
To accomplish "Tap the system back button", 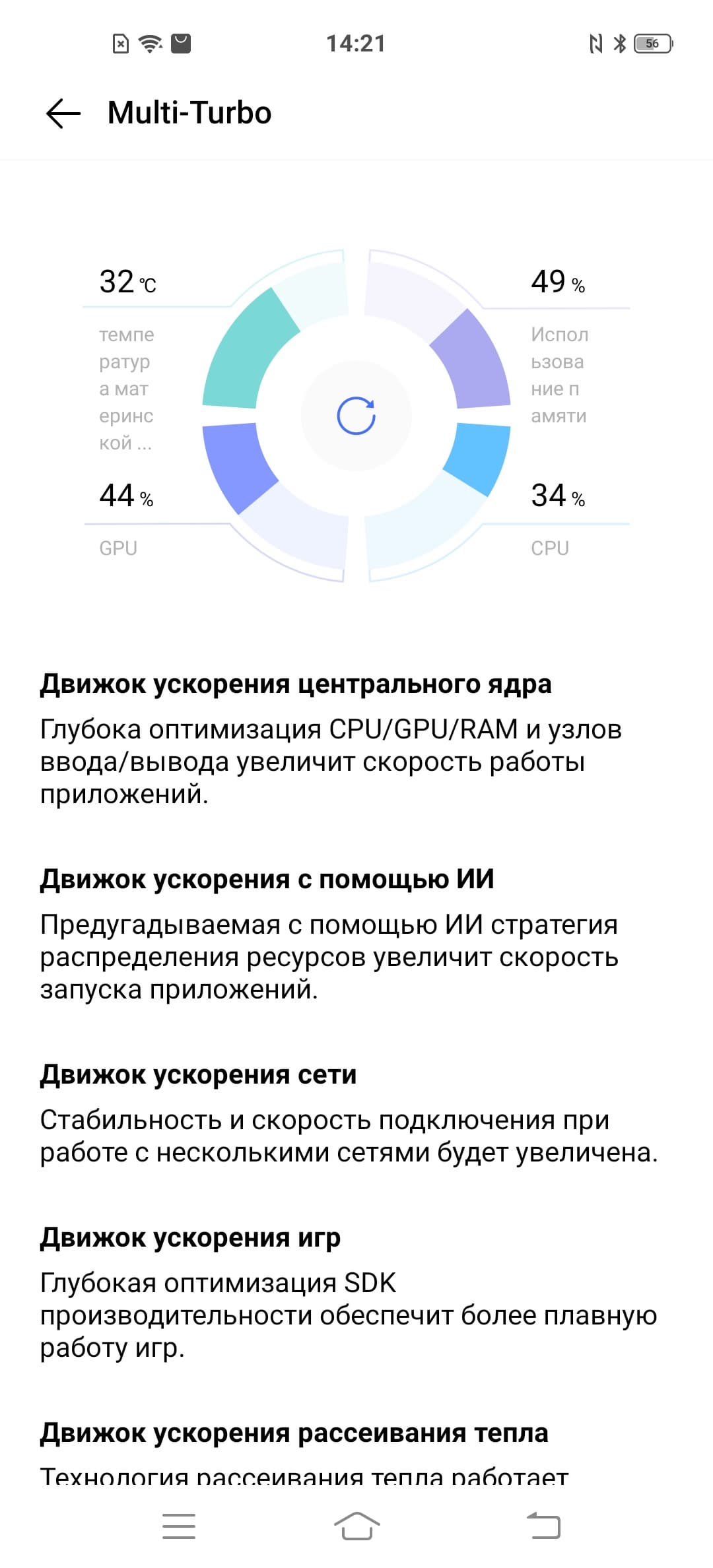I will pos(543,1526).
